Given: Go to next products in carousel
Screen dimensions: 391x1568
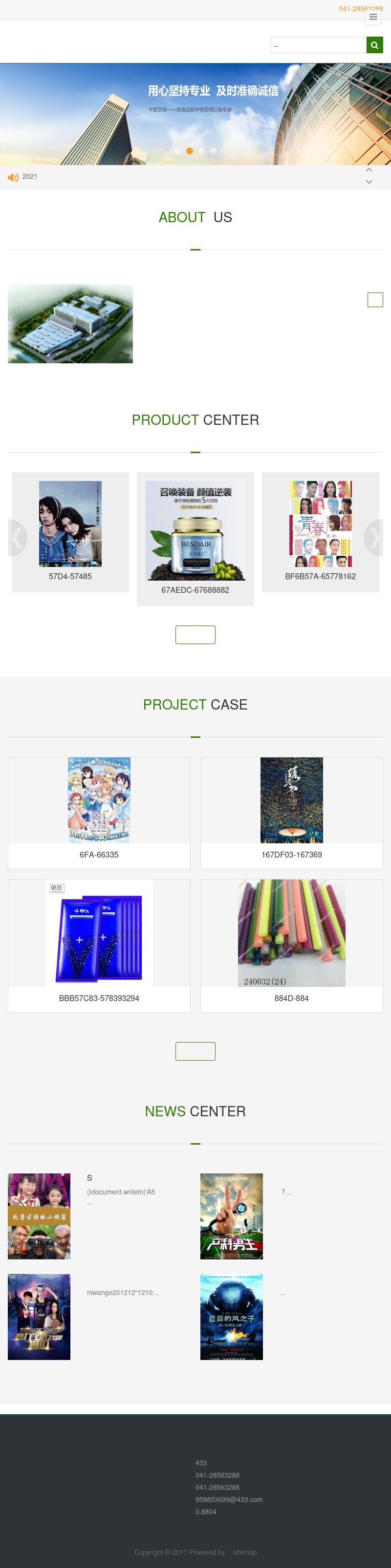Looking at the screenshot, I should point(374,538).
